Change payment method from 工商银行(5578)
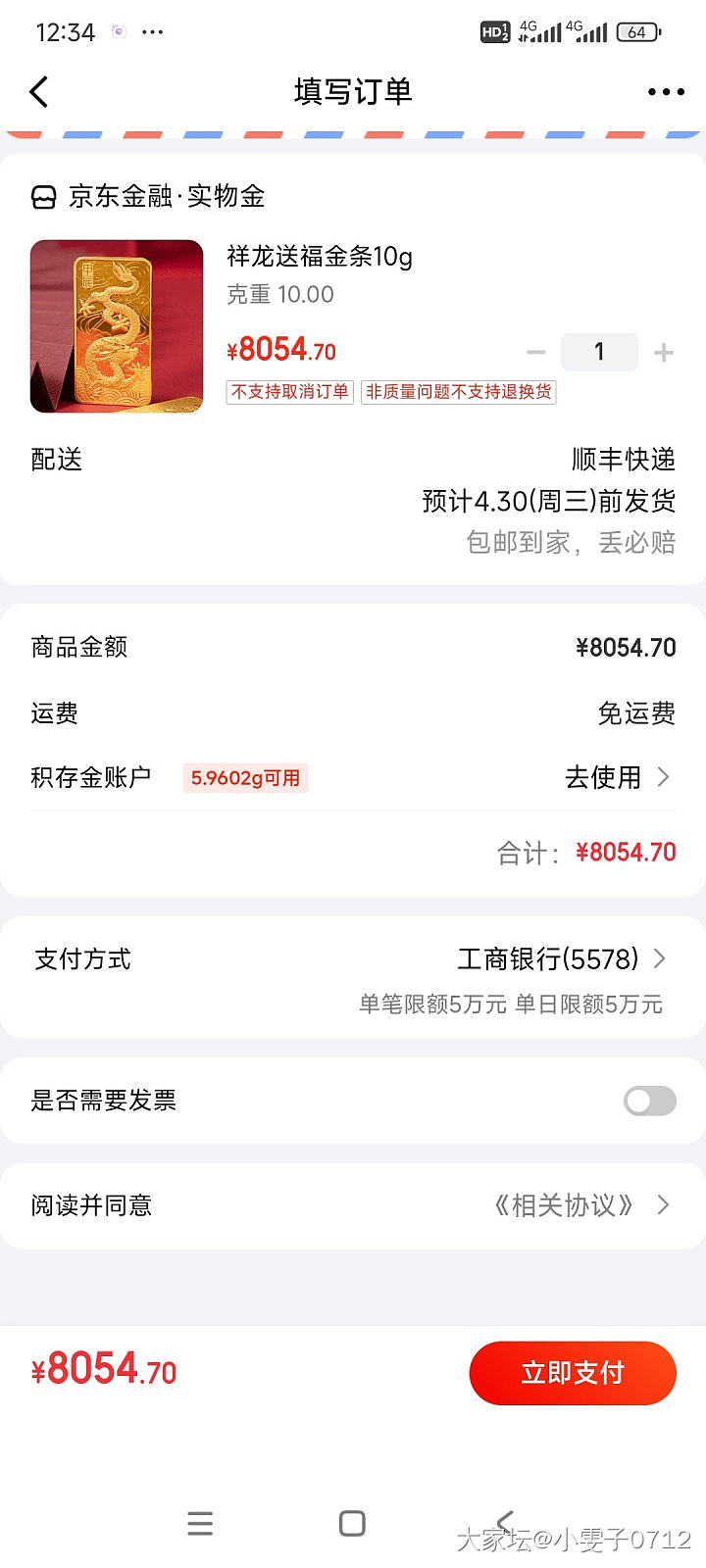Image resolution: width=706 pixels, height=1568 pixels. (561, 959)
